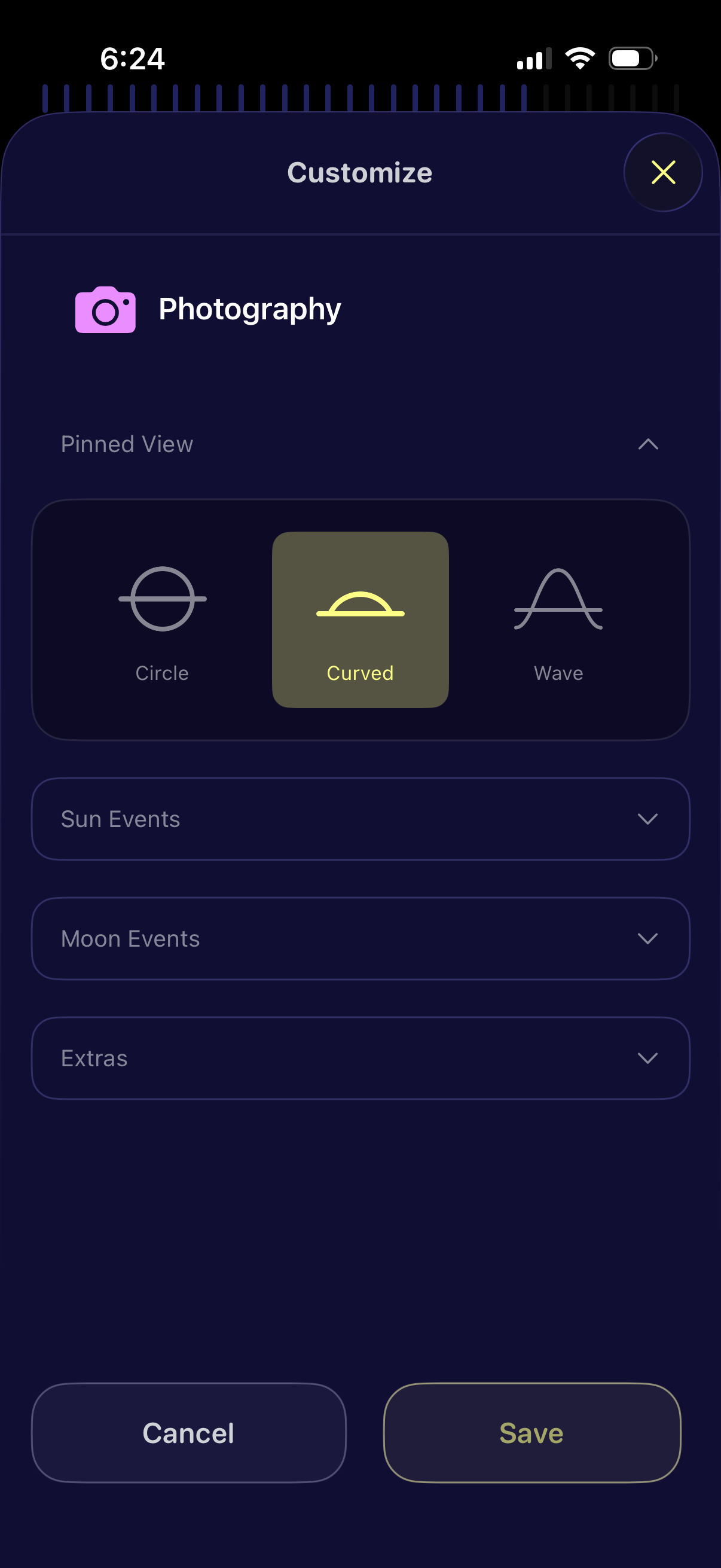
Task: Close the Customize dialog with X
Action: pyautogui.click(x=662, y=172)
